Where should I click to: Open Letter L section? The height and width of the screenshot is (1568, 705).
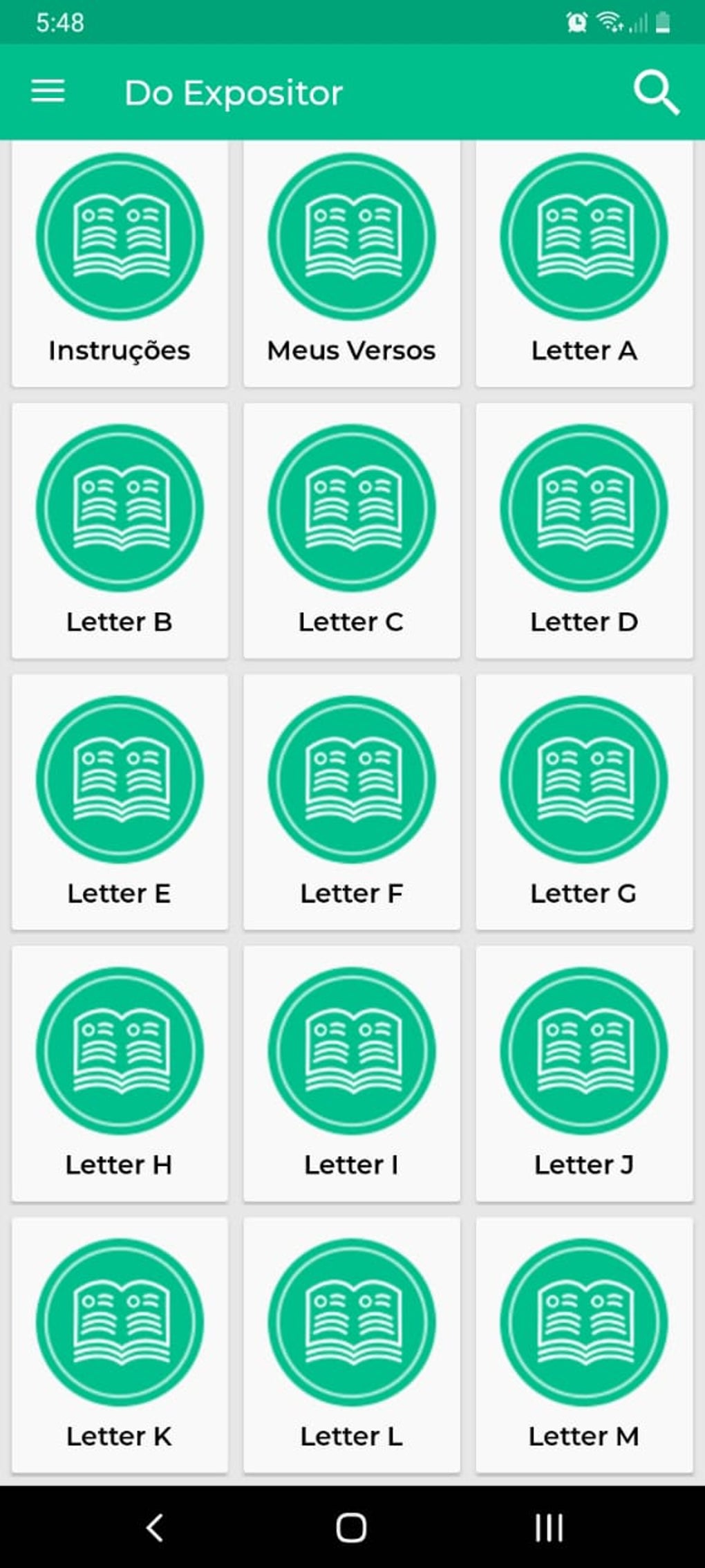coord(352,1345)
